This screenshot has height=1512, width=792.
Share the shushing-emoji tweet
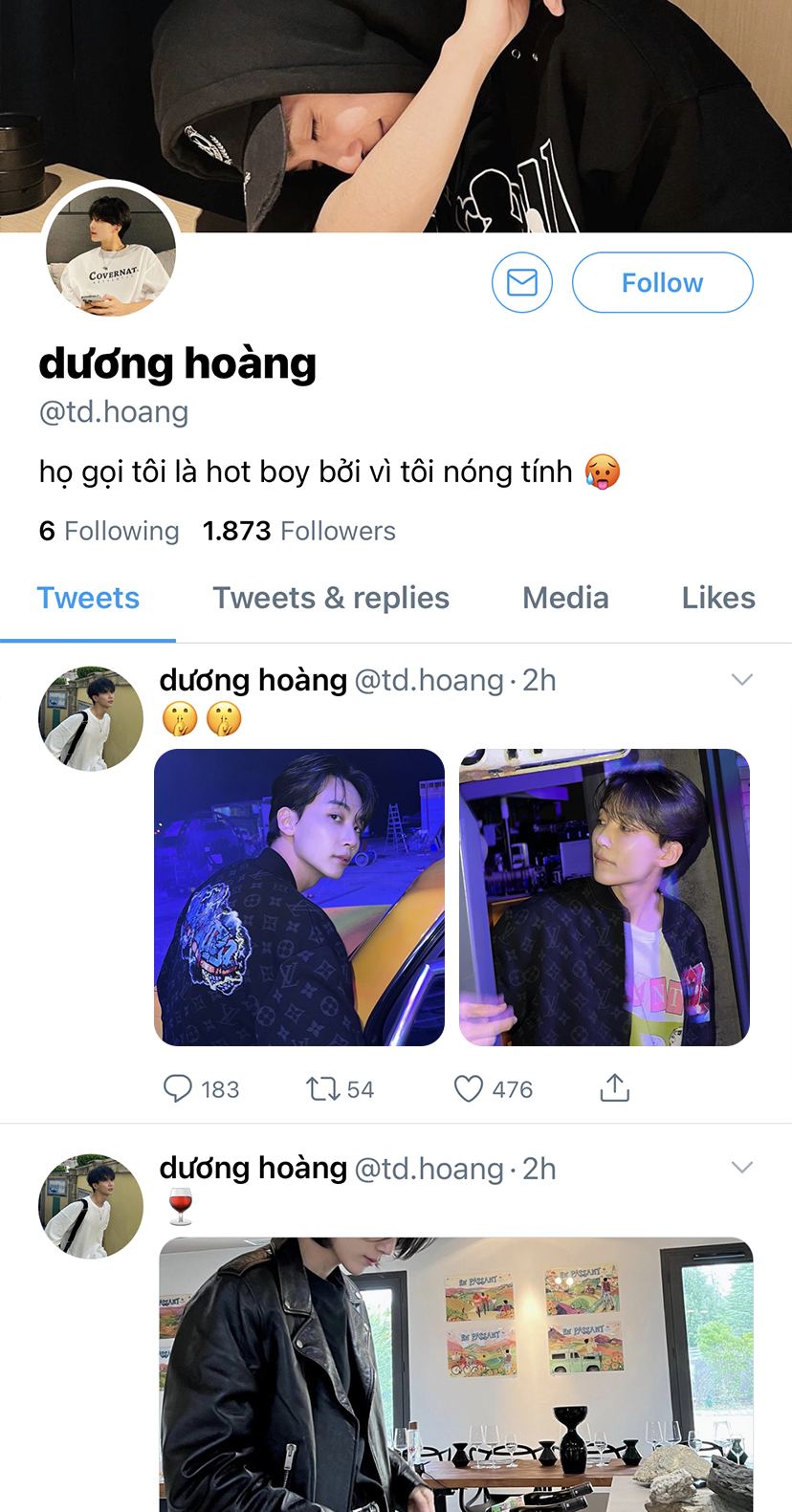[614, 1088]
